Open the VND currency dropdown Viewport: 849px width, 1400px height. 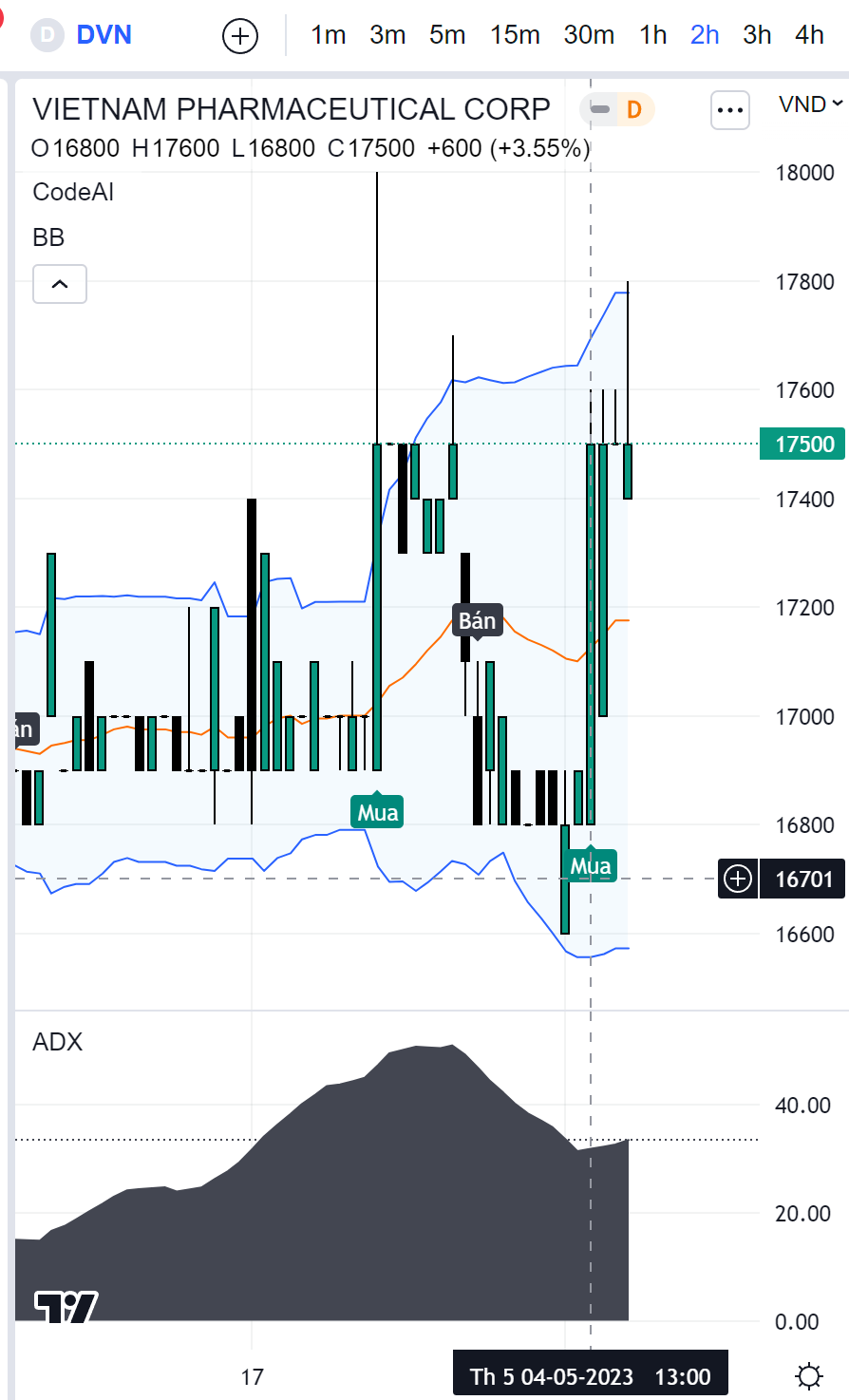click(x=810, y=104)
